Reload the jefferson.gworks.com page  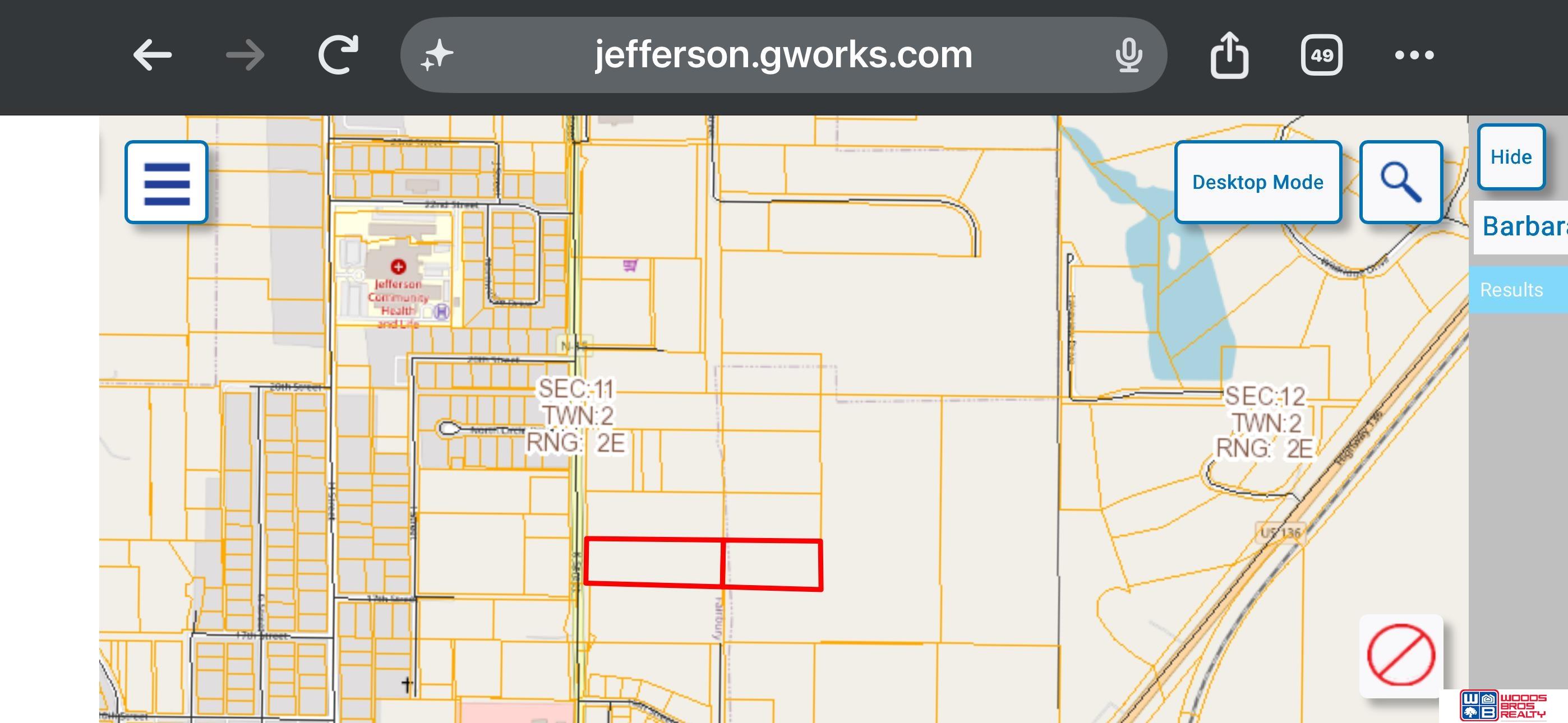coord(338,55)
